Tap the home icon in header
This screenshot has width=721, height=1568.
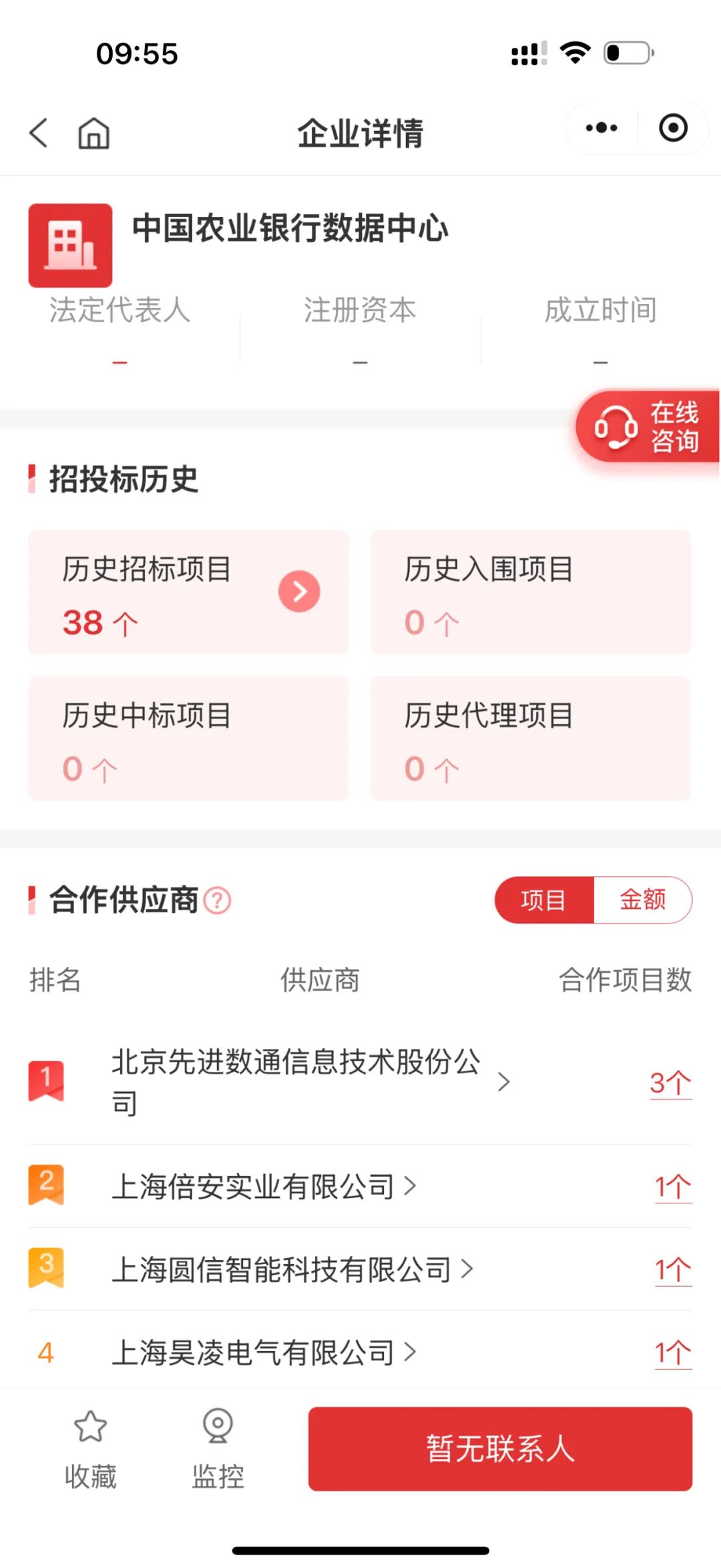pos(93,132)
